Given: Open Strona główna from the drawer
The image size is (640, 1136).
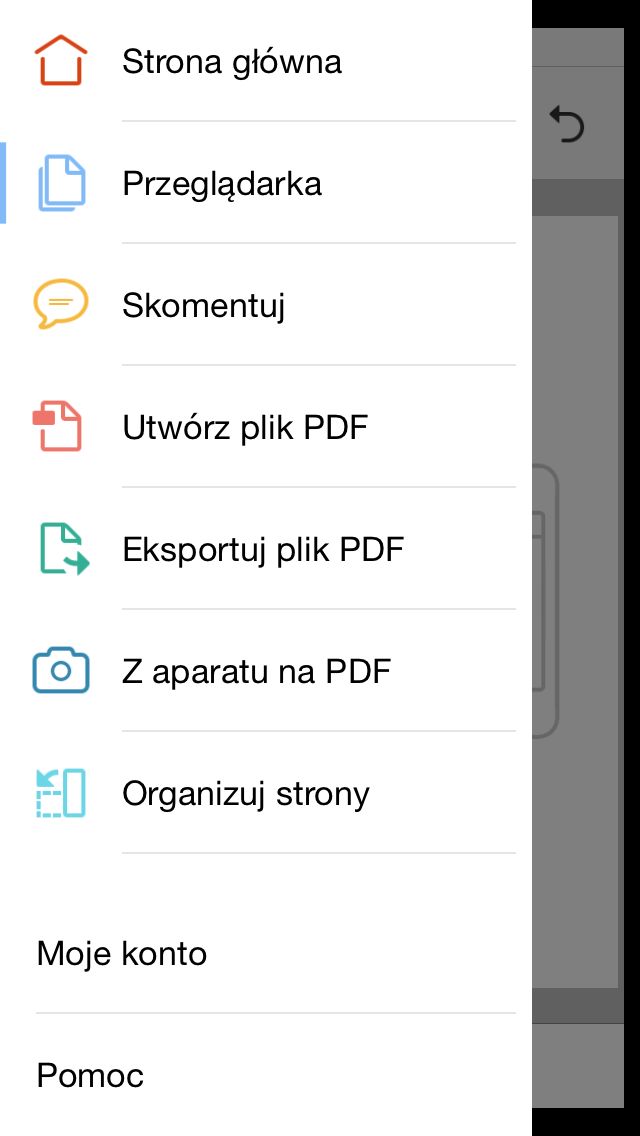Looking at the screenshot, I should [x=266, y=61].
